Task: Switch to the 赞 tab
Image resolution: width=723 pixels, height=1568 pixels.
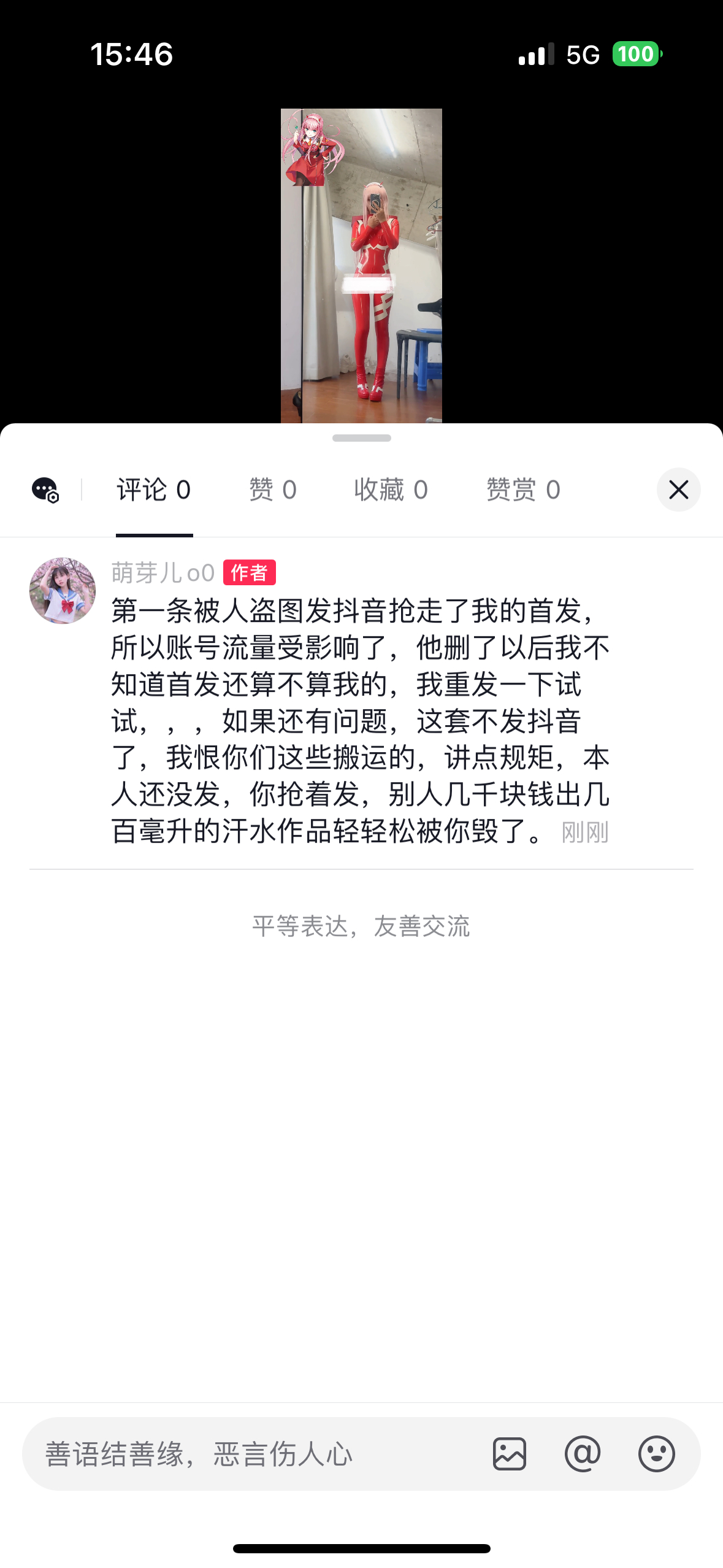Action: pyautogui.click(x=272, y=490)
